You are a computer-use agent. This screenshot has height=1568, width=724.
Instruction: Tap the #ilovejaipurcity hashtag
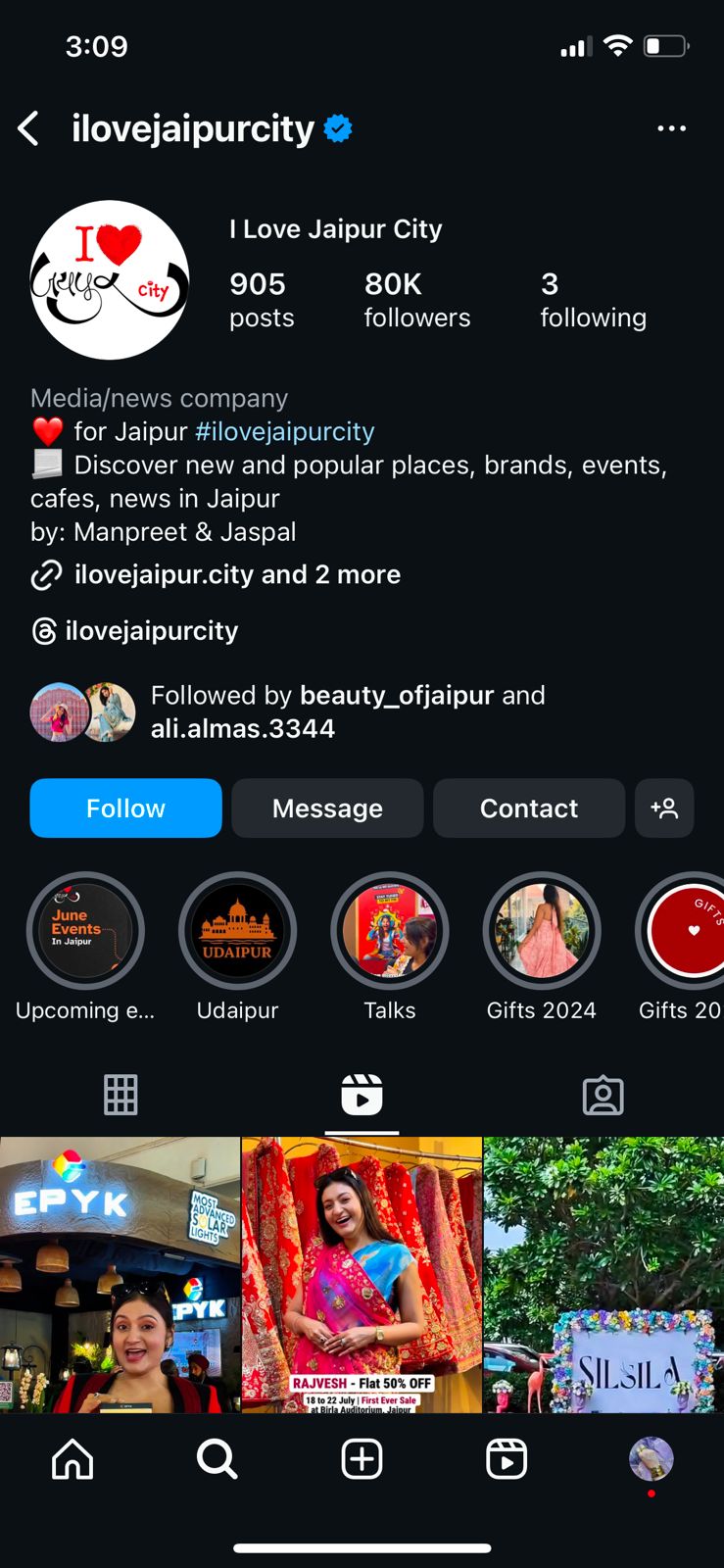click(x=284, y=431)
